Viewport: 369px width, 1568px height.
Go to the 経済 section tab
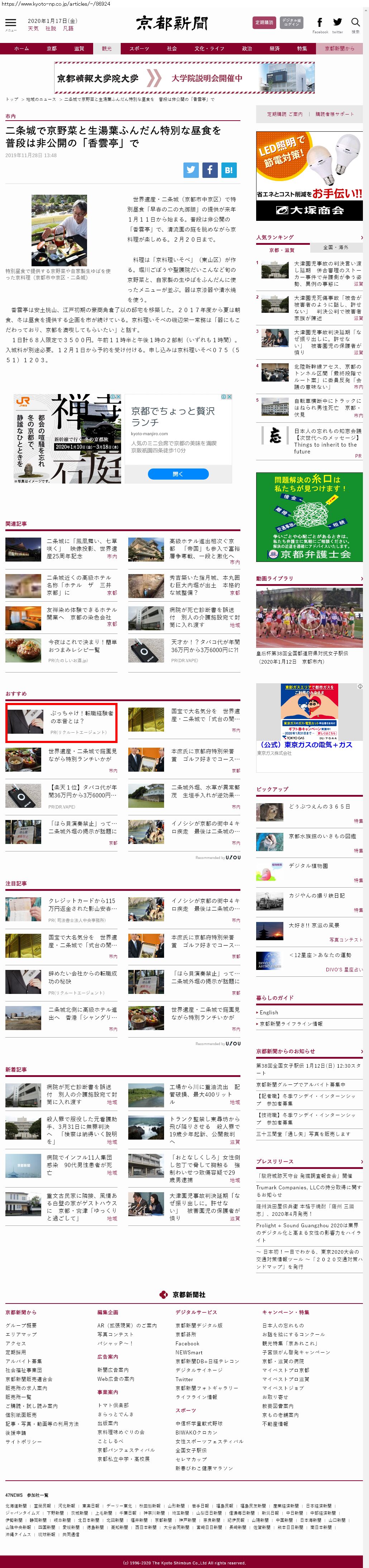[275, 49]
